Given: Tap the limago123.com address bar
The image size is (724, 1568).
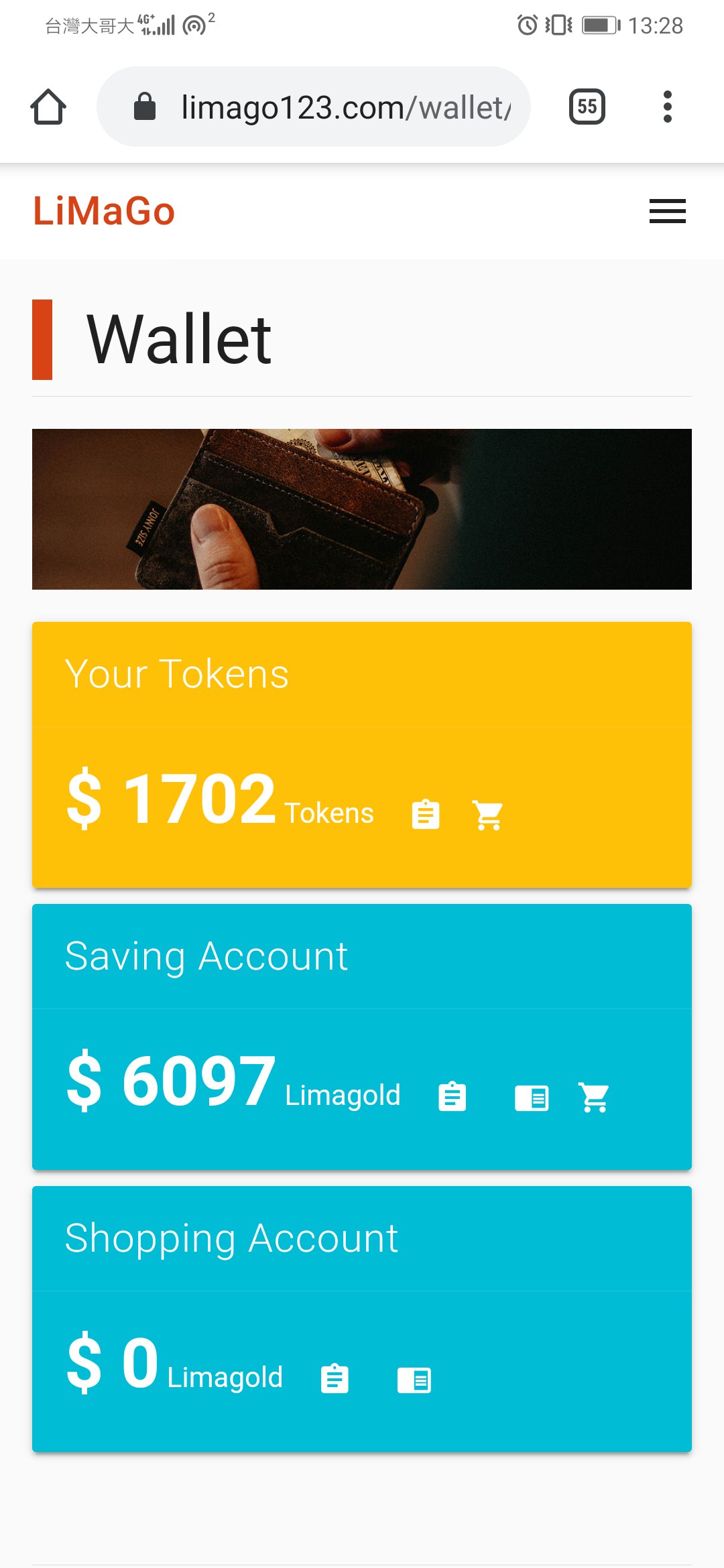Looking at the screenshot, I should pos(314,107).
